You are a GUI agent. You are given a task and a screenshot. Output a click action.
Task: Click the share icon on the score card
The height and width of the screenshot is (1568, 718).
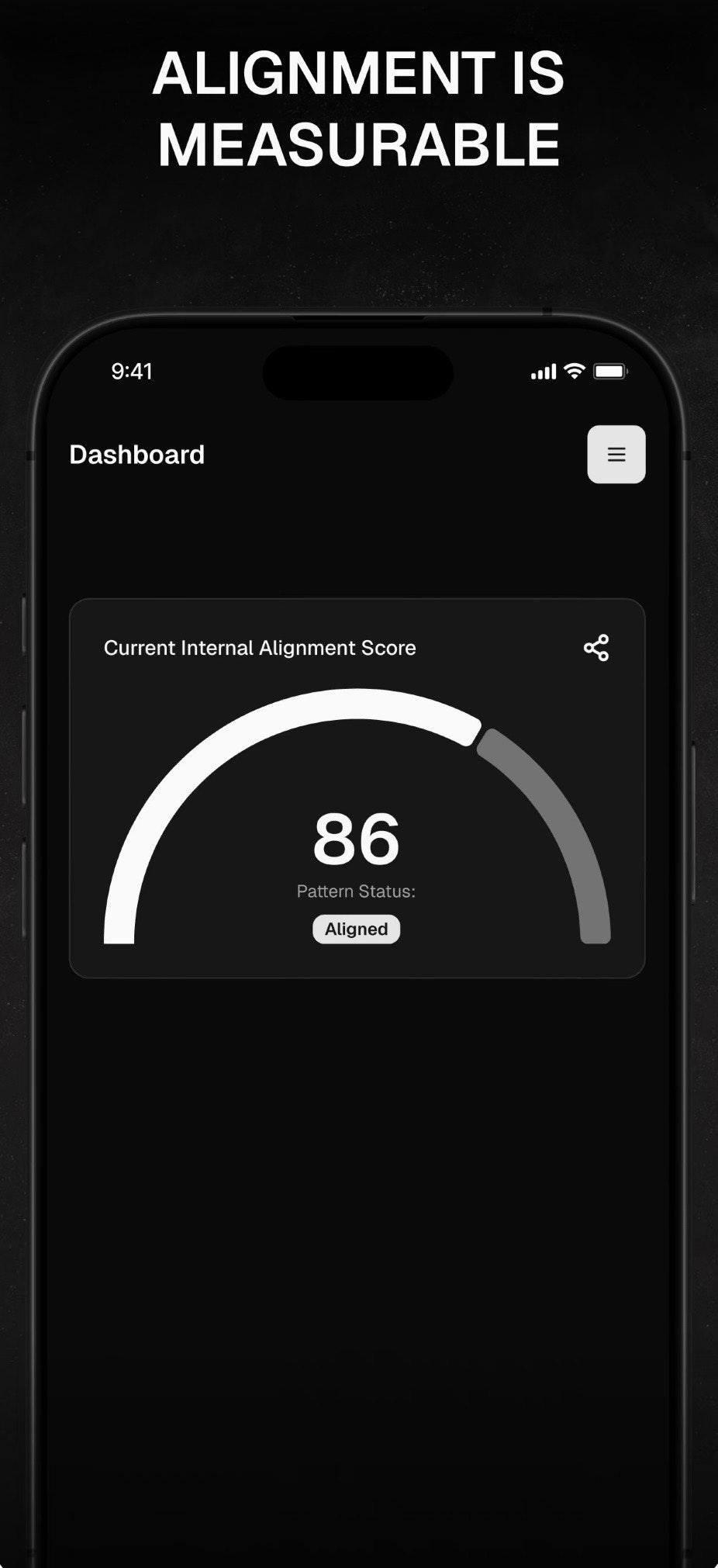tap(597, 647)
